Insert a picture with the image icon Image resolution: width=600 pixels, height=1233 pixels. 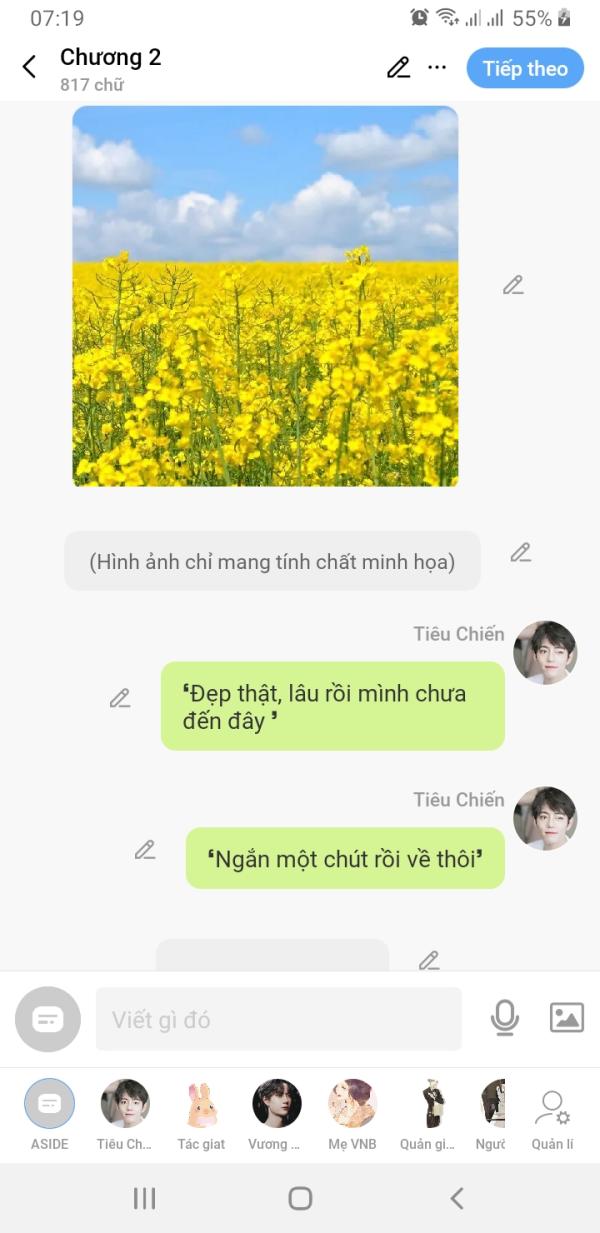tap(567, 1018)
